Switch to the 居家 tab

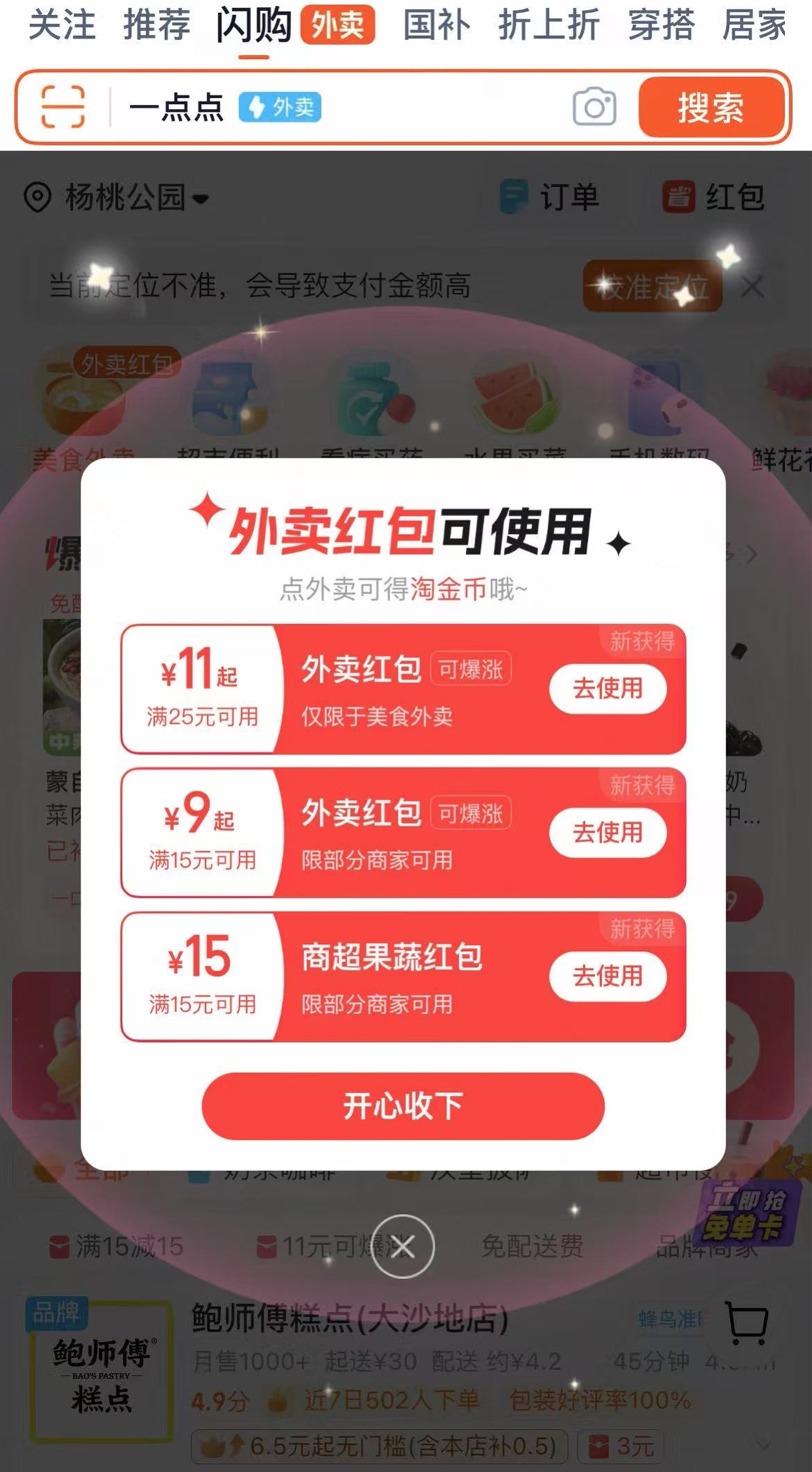754,26
